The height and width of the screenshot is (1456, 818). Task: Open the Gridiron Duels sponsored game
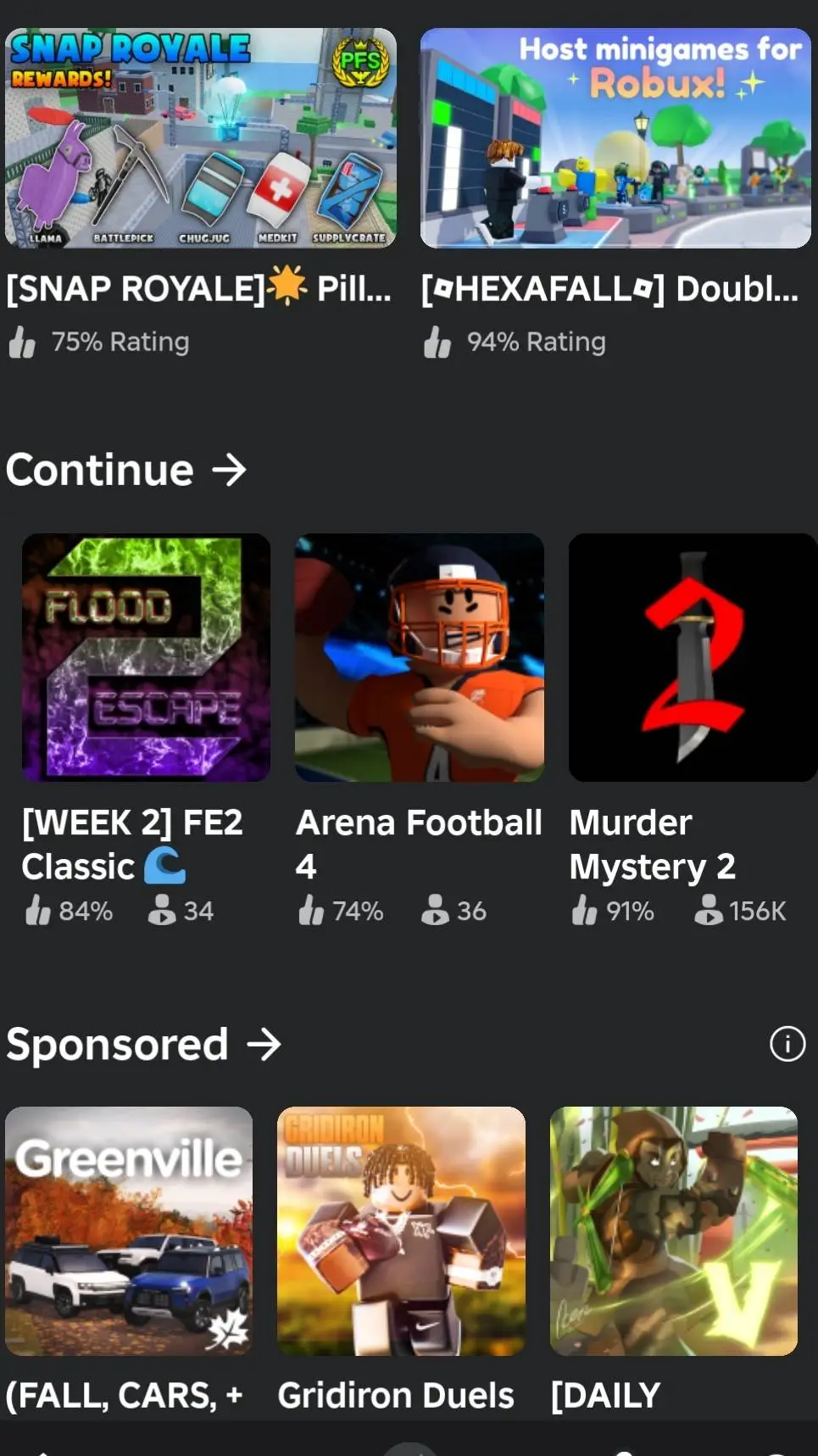click(x=401, y=1230)
